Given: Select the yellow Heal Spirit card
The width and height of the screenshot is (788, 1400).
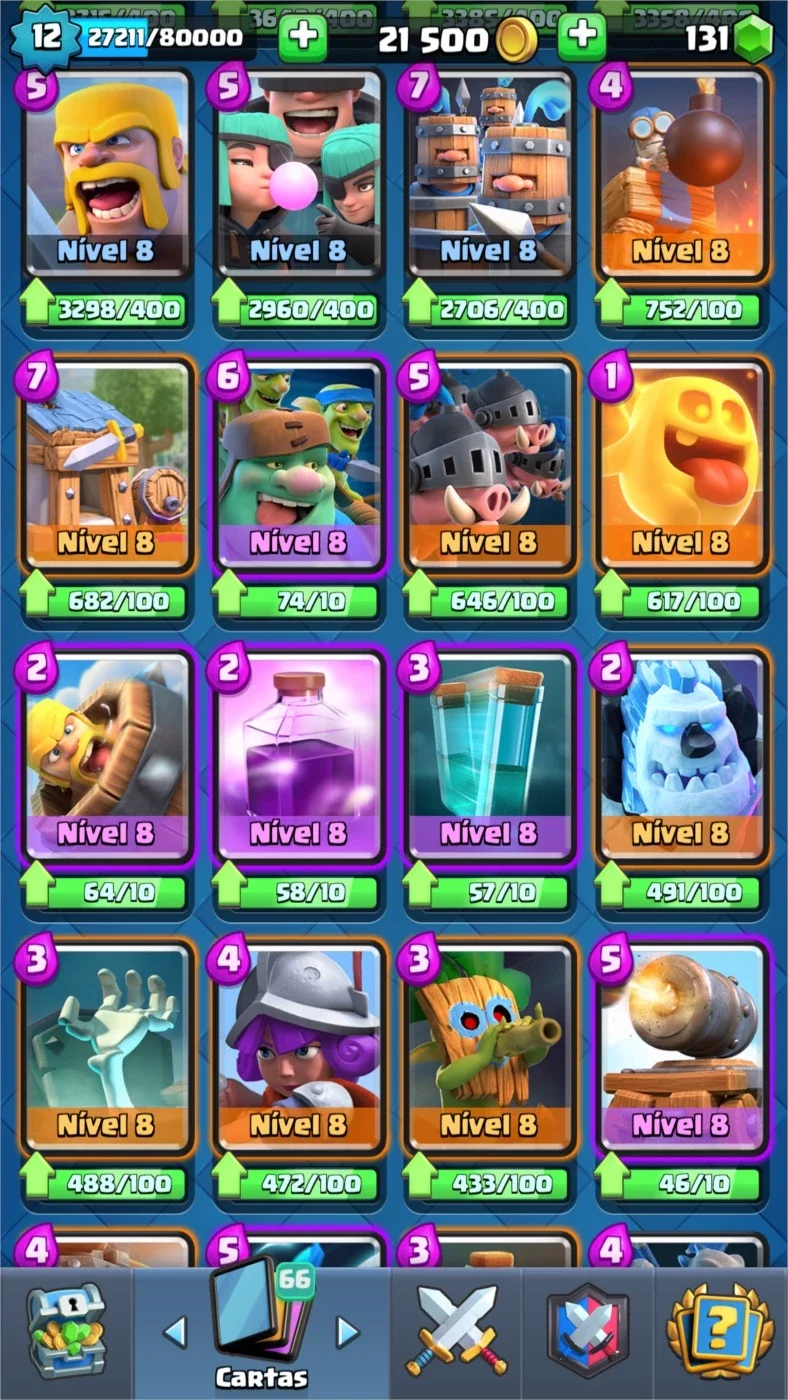Looking at the screenshot, I should click(x=680, y=464).
